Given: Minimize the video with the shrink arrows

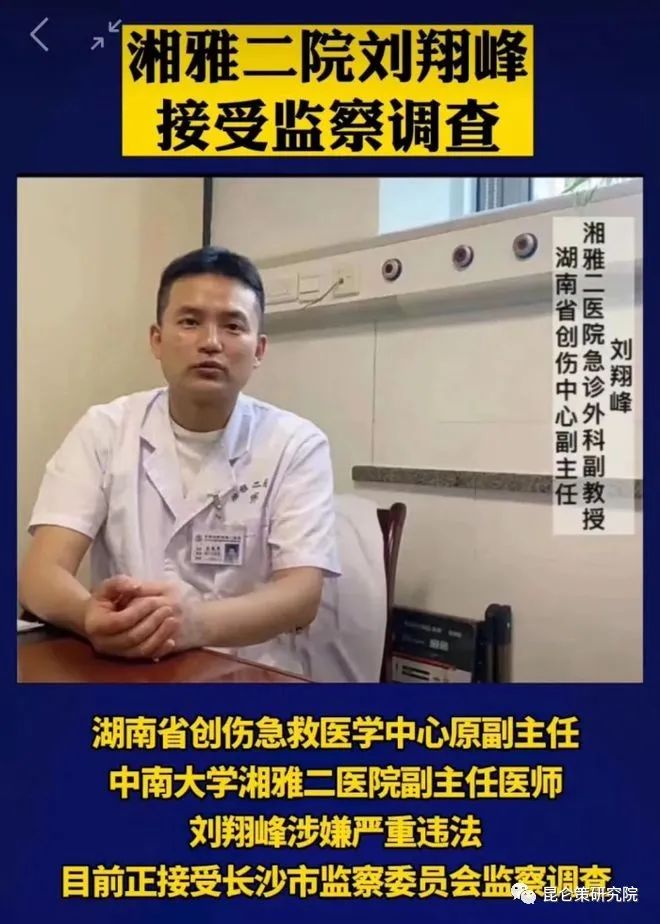Looking at the screenshot, I should (x=103, y=36).
